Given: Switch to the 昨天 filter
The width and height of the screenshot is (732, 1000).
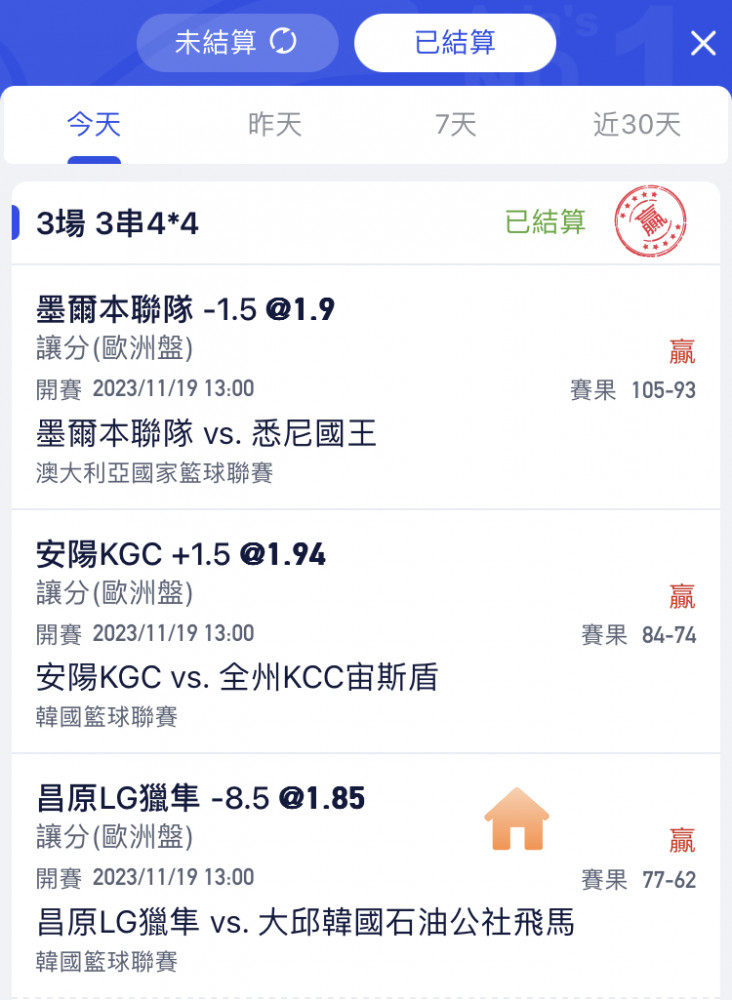Looking at the screenshot, I should coord(275,125).
